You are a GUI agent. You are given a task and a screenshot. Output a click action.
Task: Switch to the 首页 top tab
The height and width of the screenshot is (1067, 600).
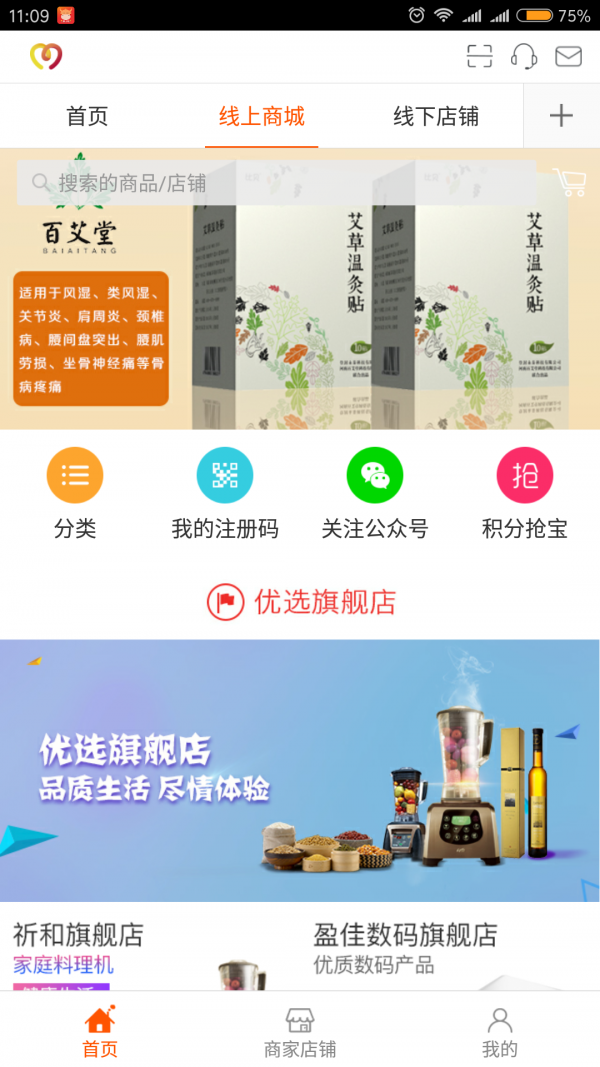[x=87, y=116]
